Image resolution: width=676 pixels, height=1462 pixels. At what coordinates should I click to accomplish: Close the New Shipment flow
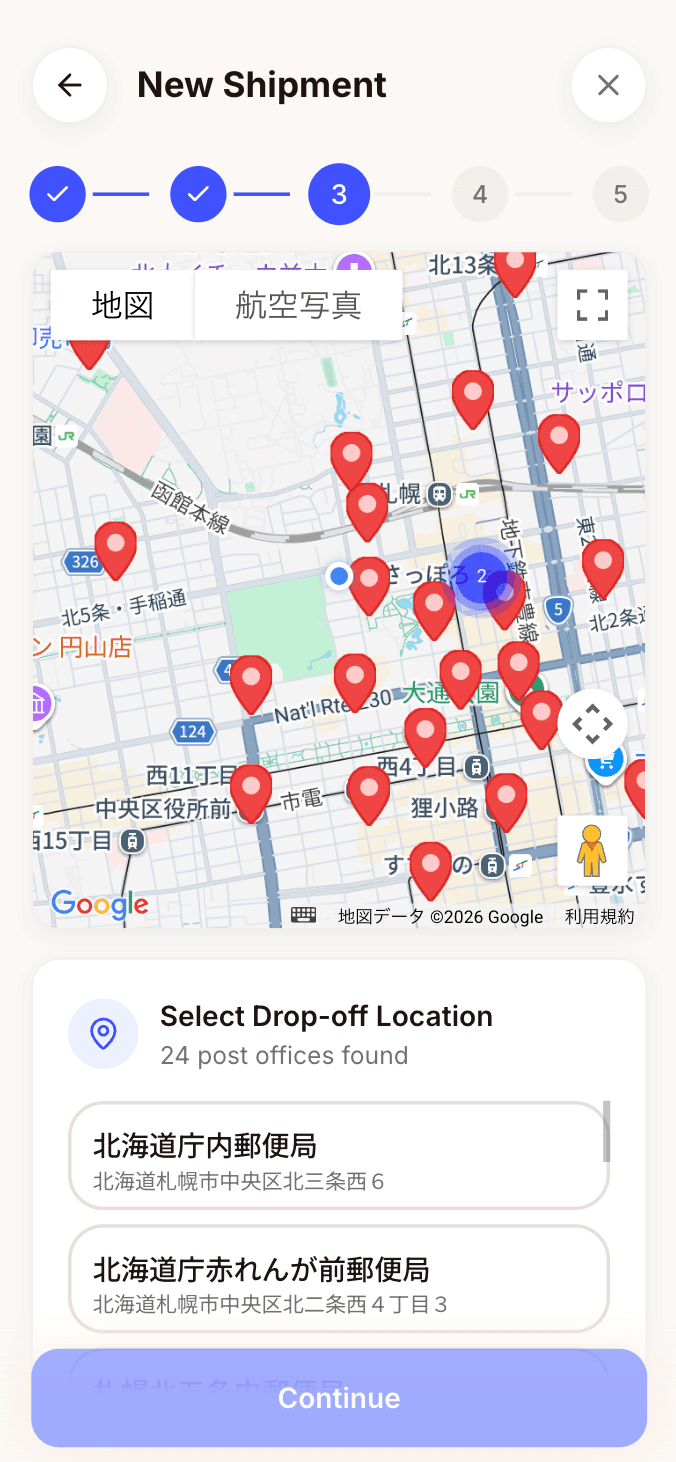coord(608,85)
